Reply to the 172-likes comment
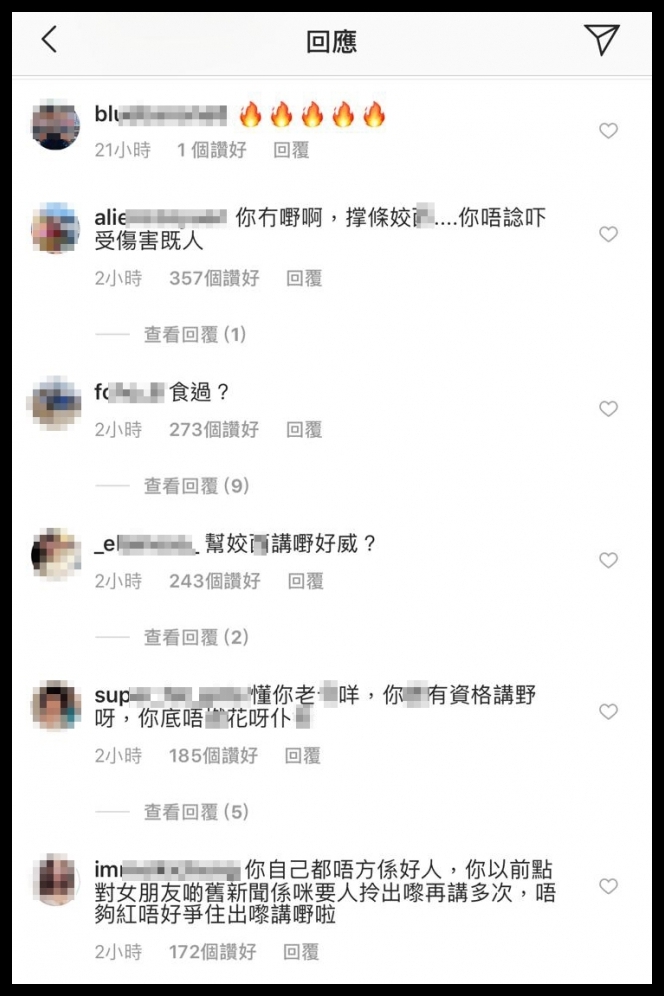 point(301,951)
